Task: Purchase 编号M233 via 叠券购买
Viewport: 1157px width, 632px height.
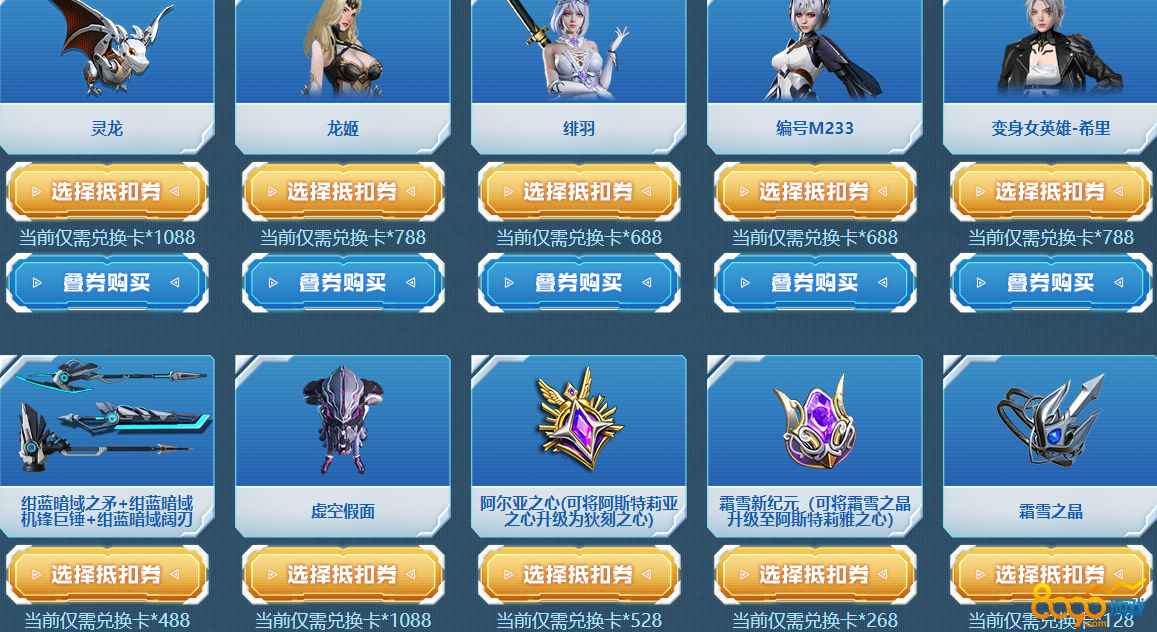Action: 815,283
